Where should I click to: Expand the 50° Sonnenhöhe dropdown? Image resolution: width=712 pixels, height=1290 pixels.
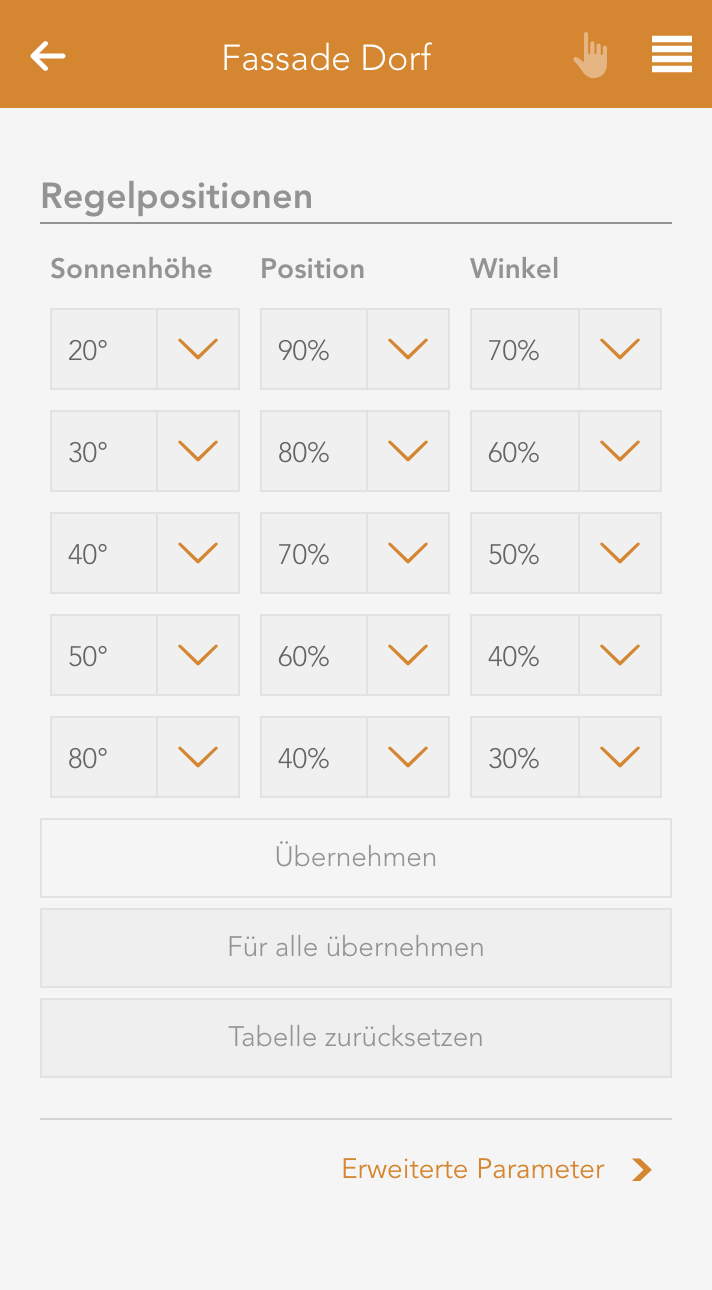click(197, 655)
